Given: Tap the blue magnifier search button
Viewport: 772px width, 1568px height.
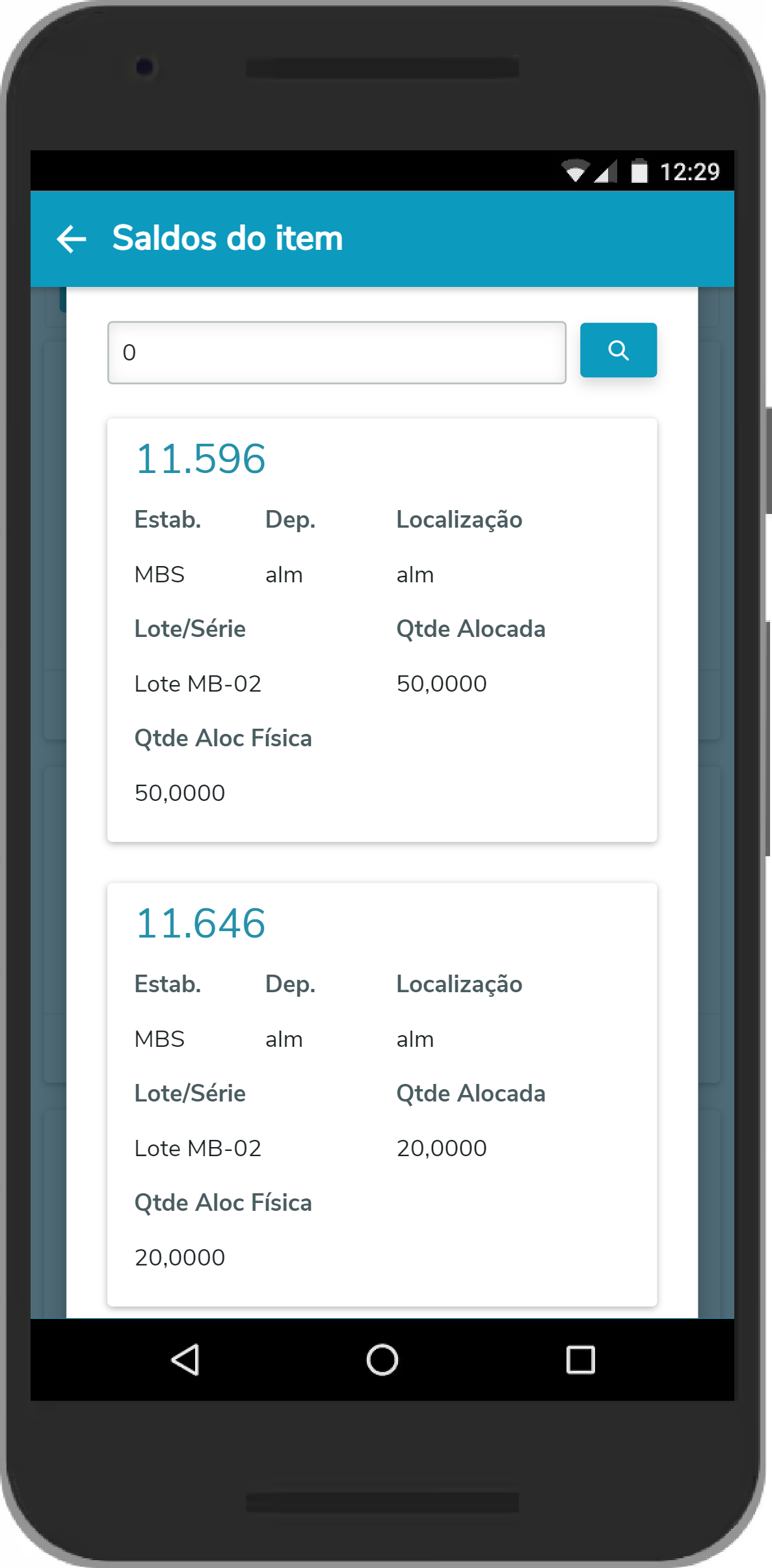Looking at the screenshot, I should pyautogui.click(x=618, y=350).
